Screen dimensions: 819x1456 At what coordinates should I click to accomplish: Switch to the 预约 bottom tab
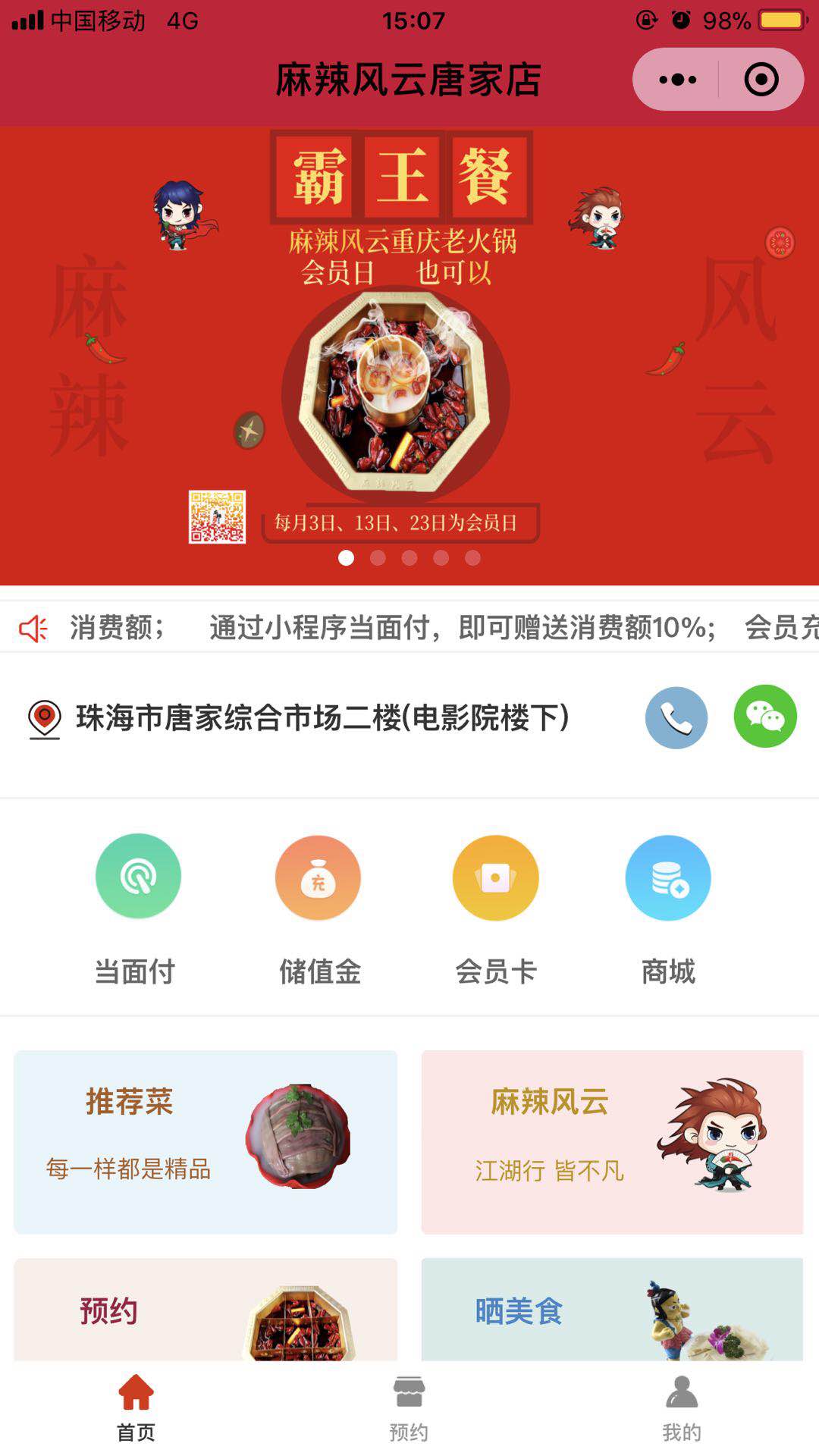click(409, 1409)
